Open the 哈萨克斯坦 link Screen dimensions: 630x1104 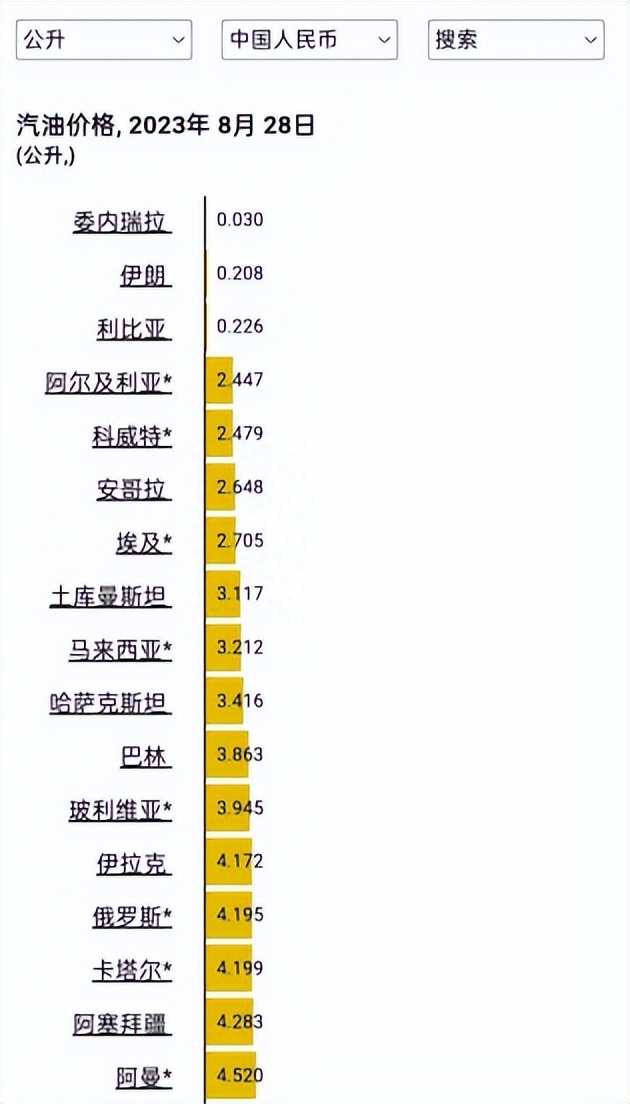point(111,703)
